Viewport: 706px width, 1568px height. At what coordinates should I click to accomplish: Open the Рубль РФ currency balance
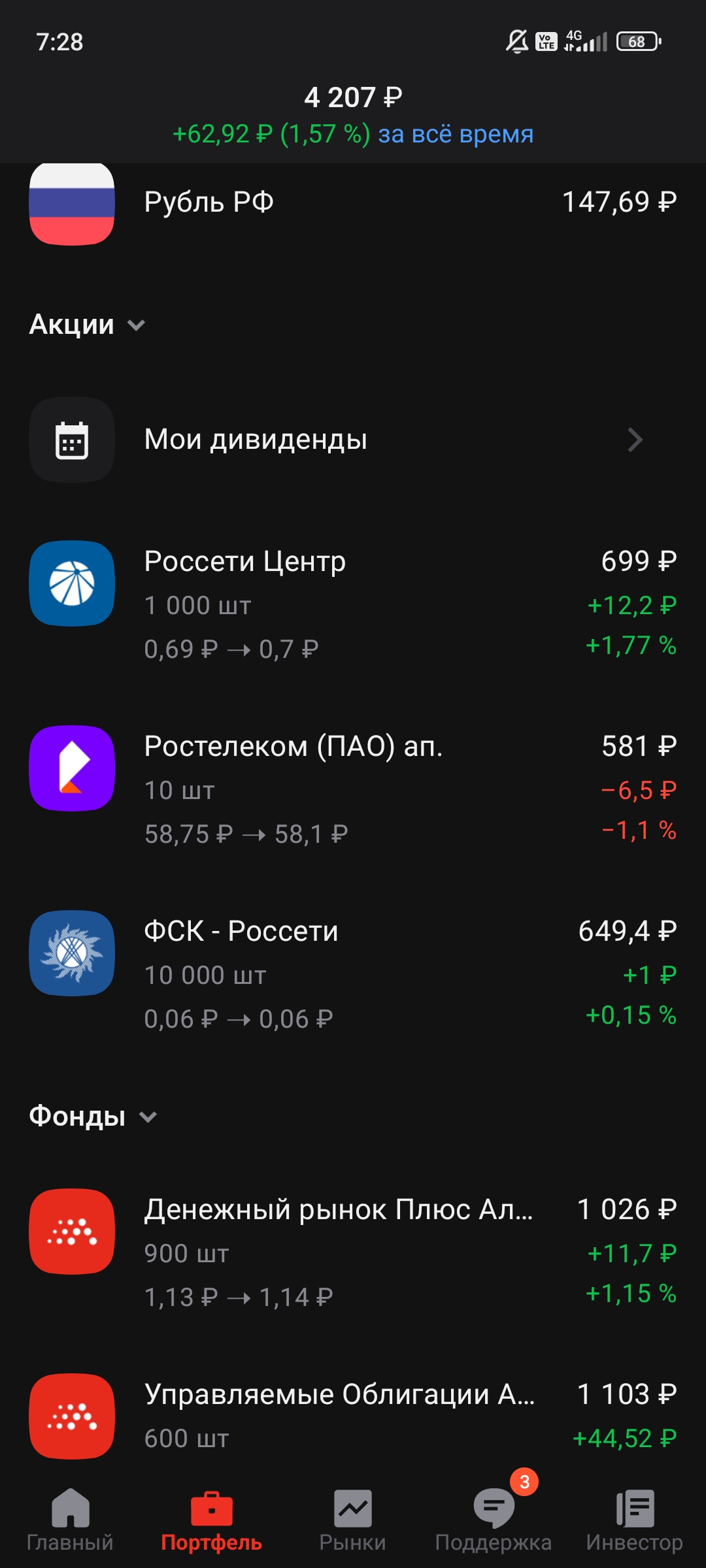tap(353, 203)
